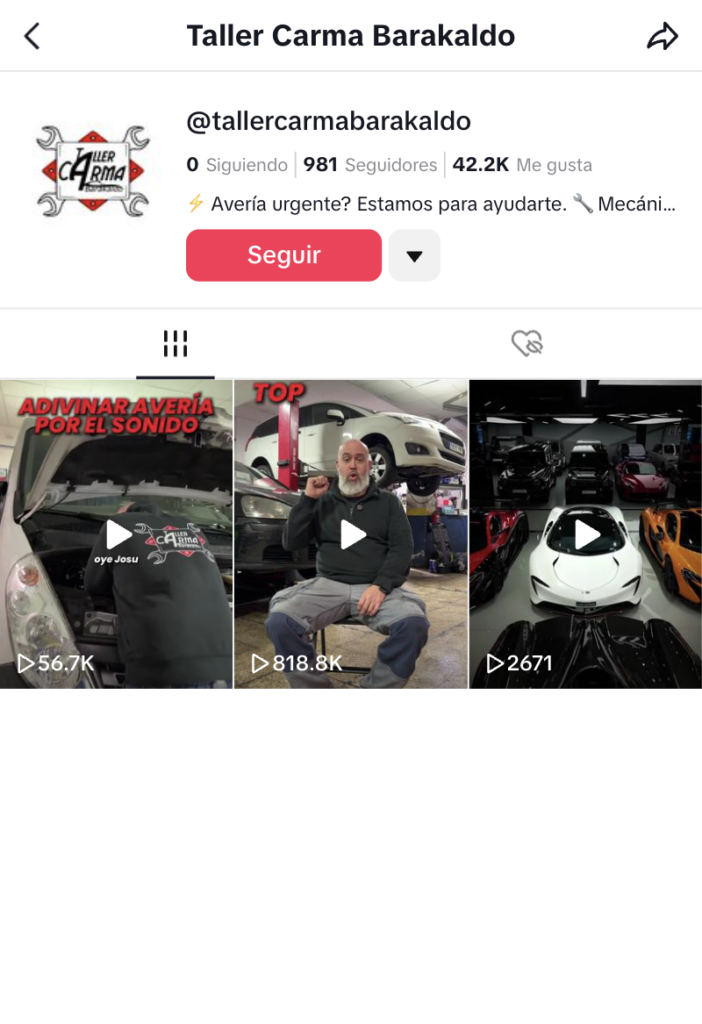The image size is (702, 1024).
Task: Play the 'Adivinar avería por el sonido' video
Action: click(117, 534)
